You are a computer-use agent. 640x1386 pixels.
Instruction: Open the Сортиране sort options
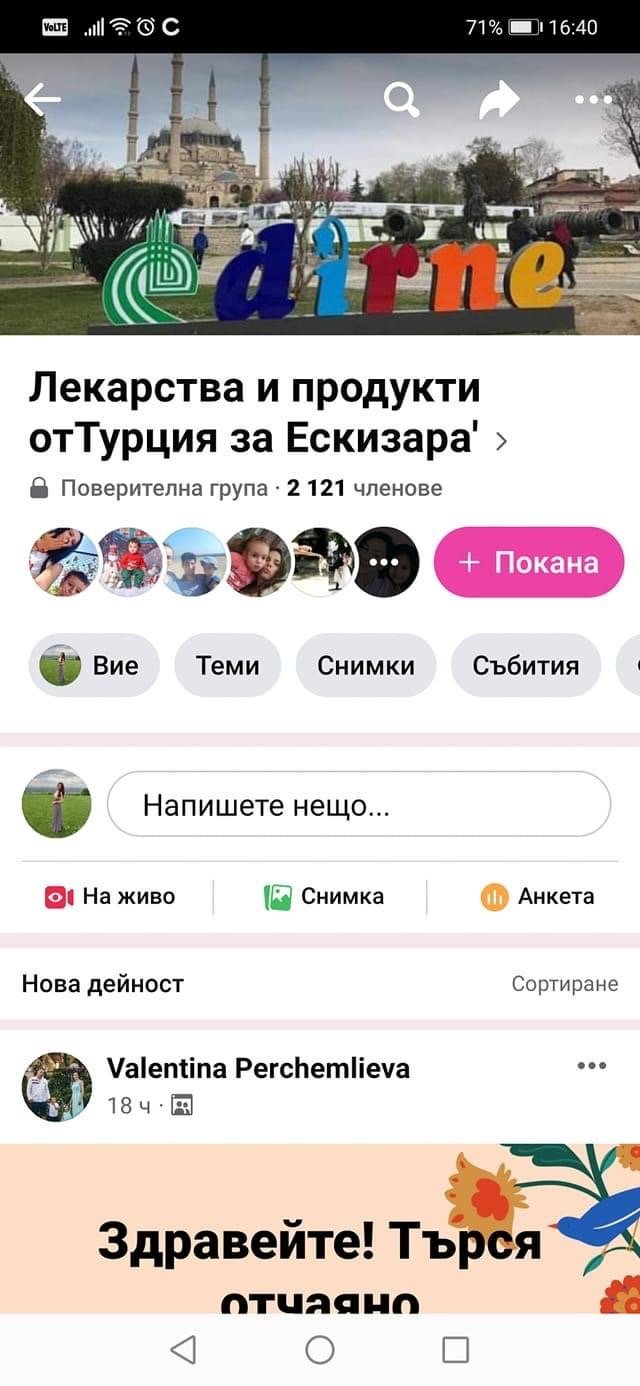(x=565, y=984)
